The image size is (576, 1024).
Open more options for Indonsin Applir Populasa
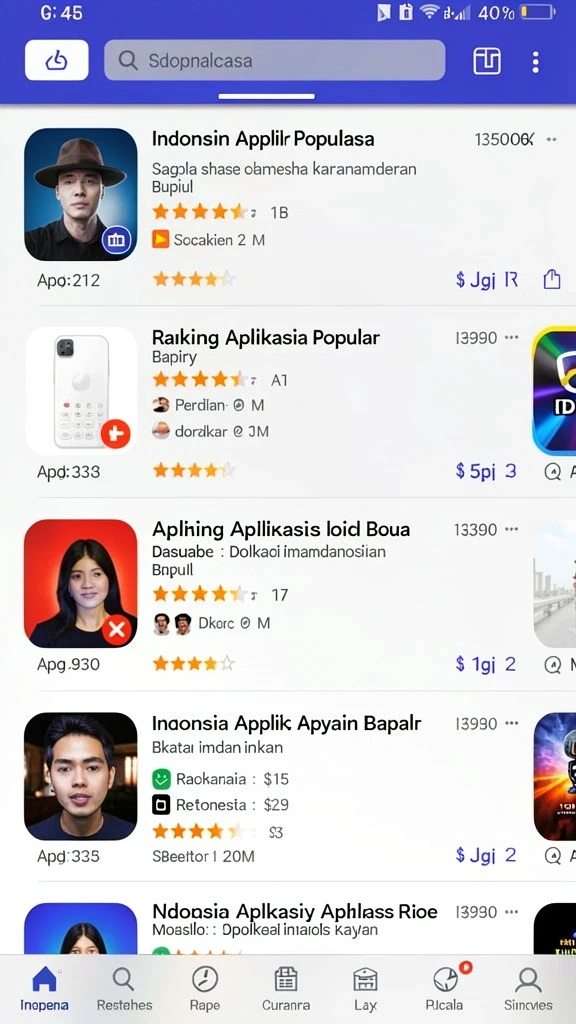(552, 139)
